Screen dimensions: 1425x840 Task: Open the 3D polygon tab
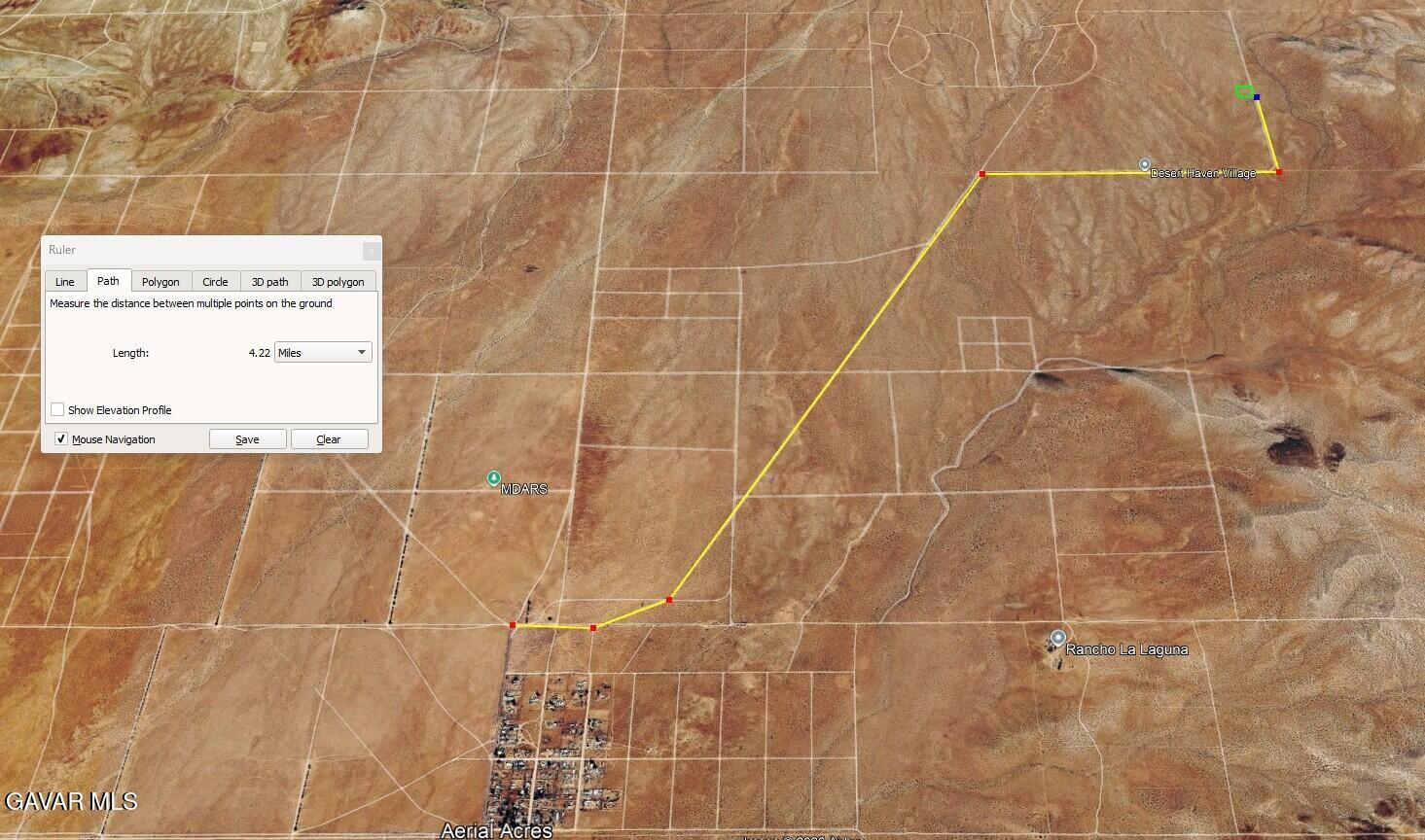pos(338,282)
